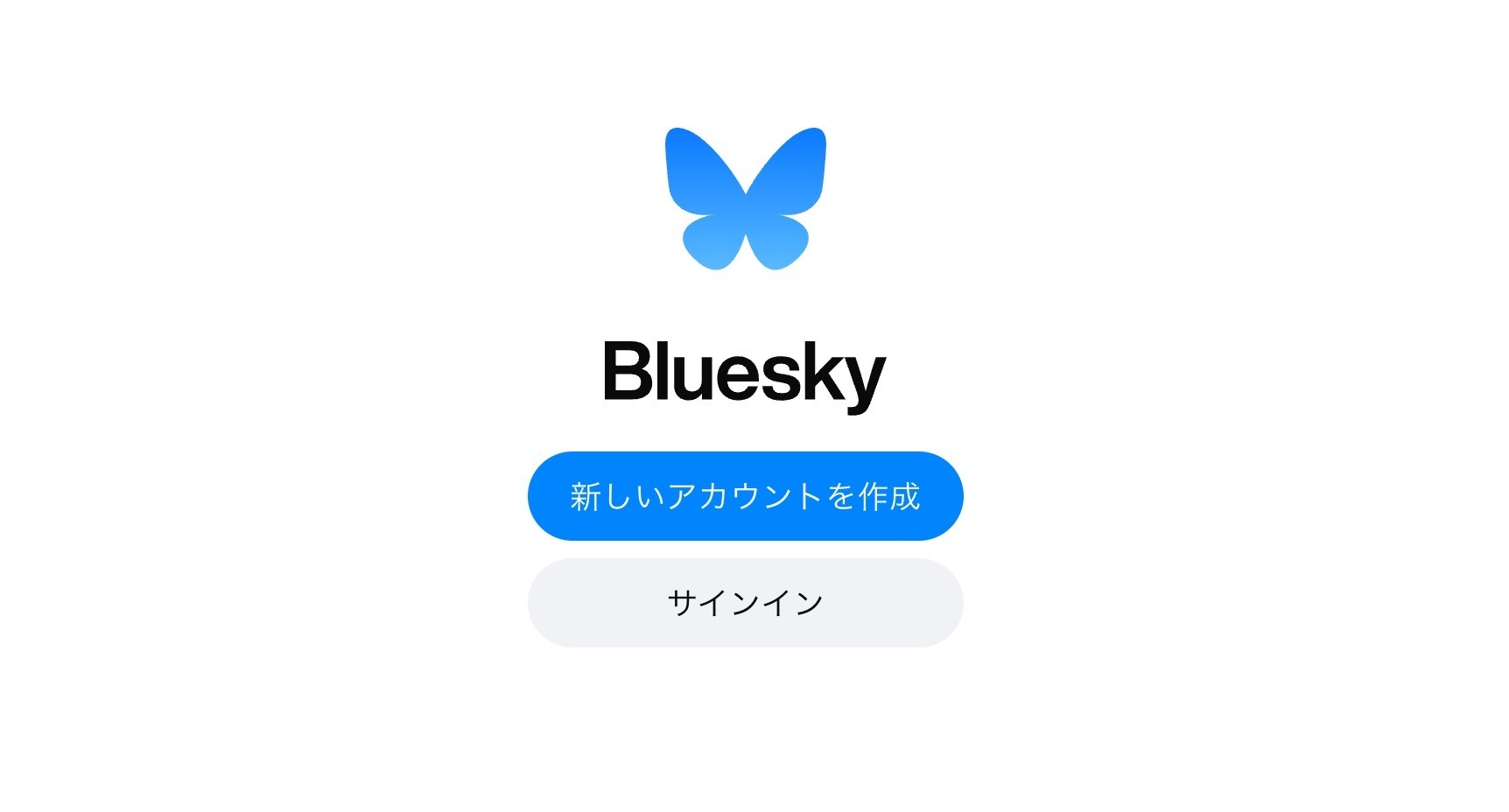Tap 新しいアカウントを作成 to create account
The width and height of the screenshot is (1509, 812).
(x=745, y=496)
